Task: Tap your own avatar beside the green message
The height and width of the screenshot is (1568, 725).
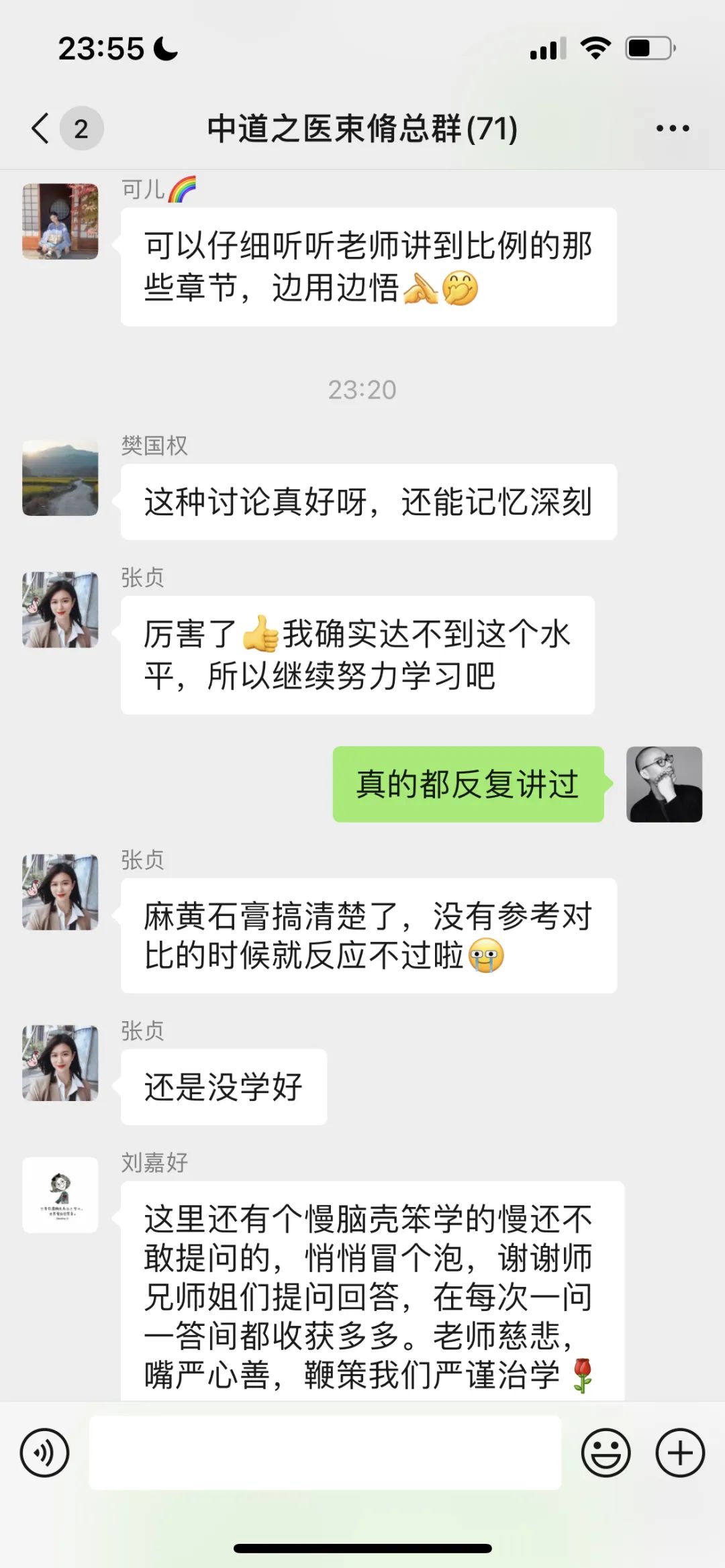Action: click(665, 784)
